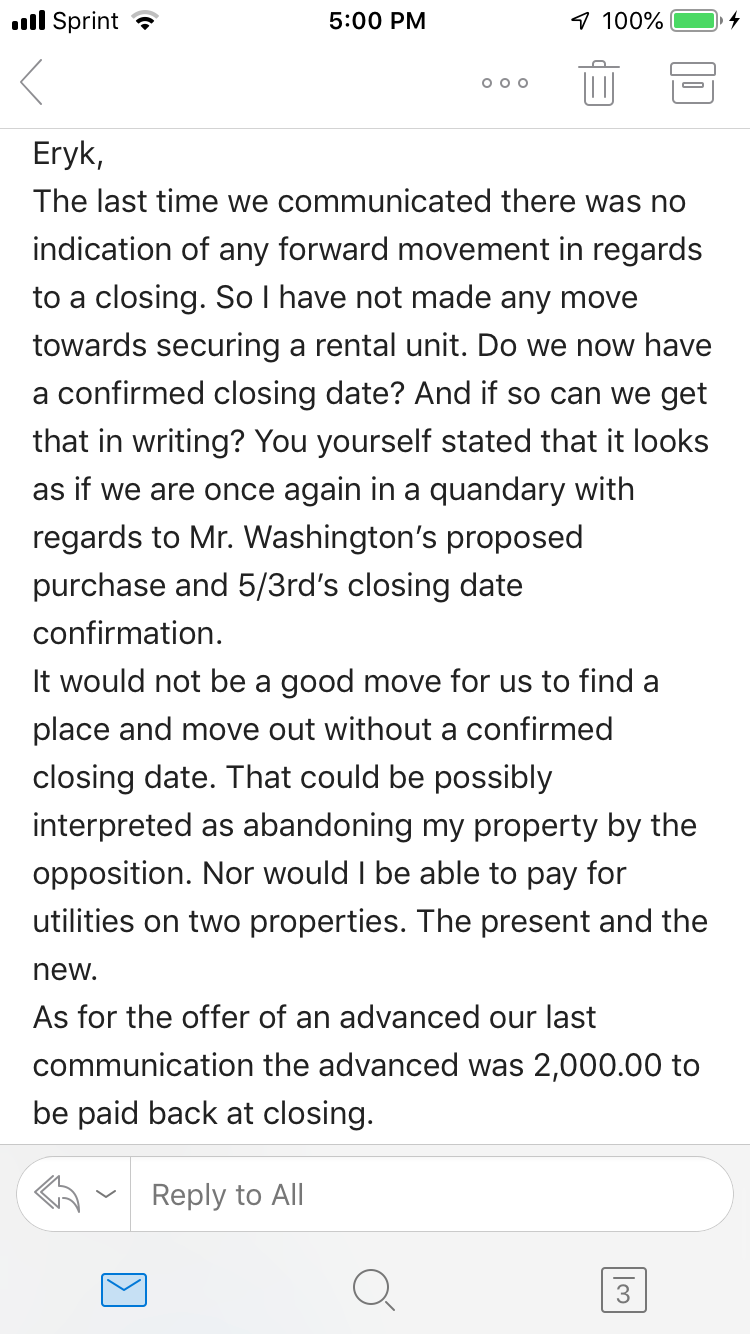Open the Search tab
The image size is (750, 1334).
(374, 1289)
